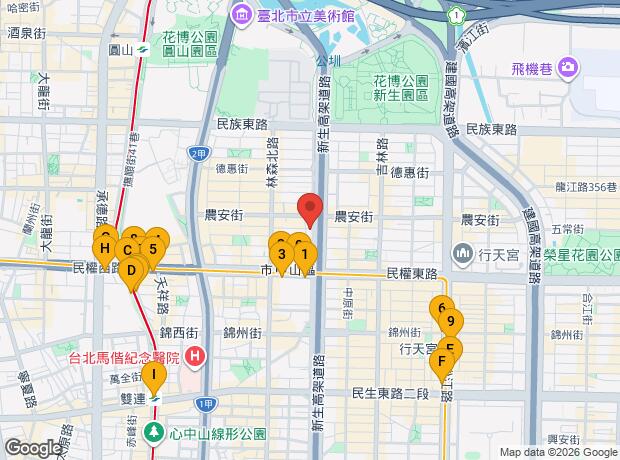The height and width of the screenshot is (460, 620).
Task: Open the 飛機巷 photo spot icon
Action: pos(568,68)
